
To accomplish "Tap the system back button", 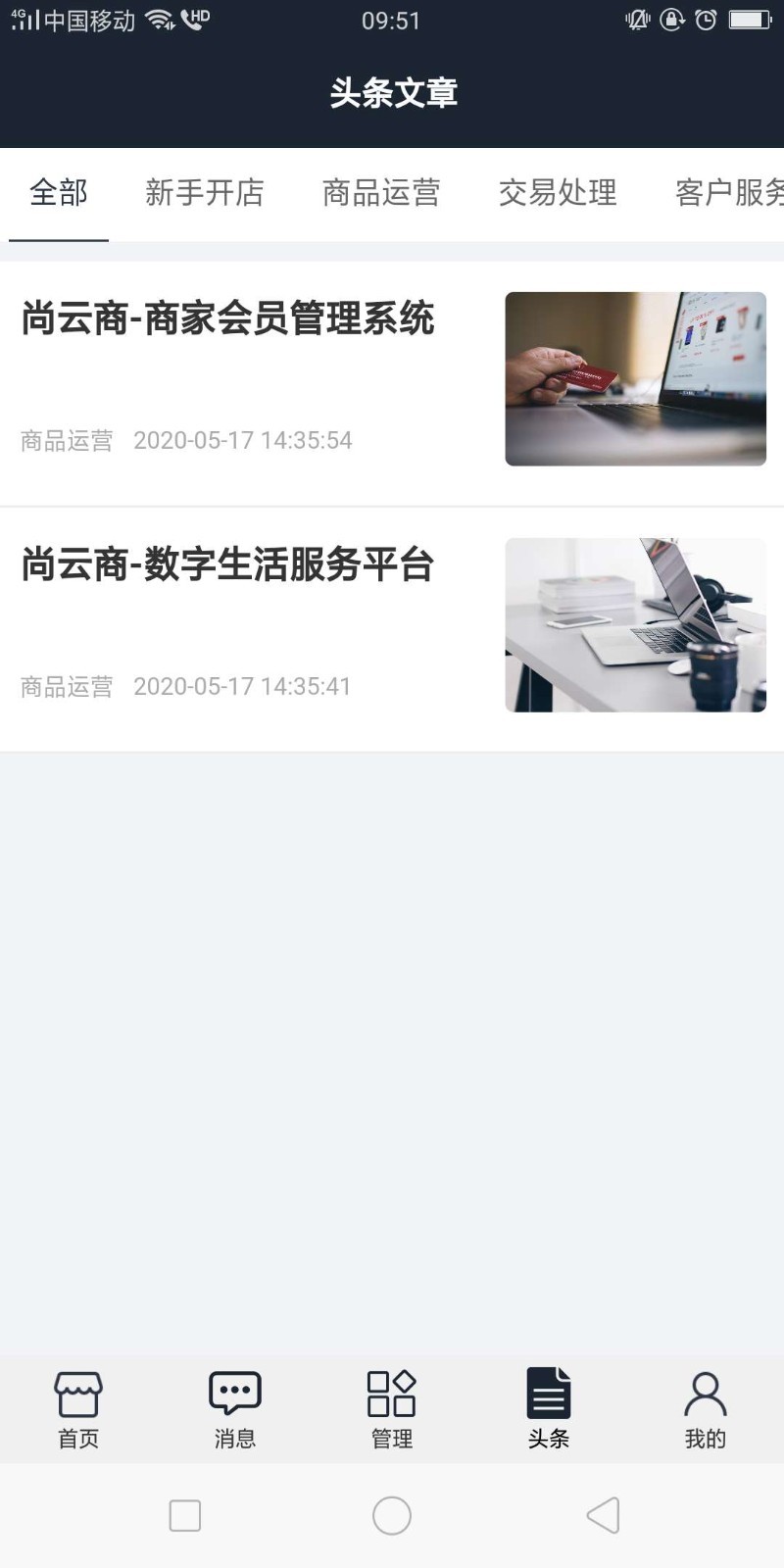I will click(603, 1515).
